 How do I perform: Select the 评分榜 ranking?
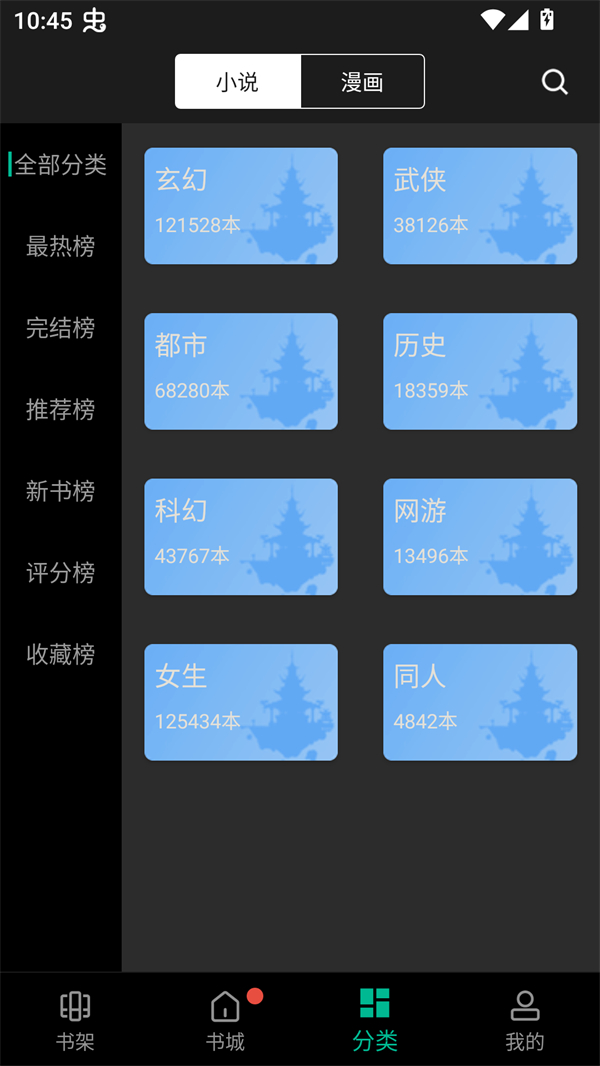[61, 573]
